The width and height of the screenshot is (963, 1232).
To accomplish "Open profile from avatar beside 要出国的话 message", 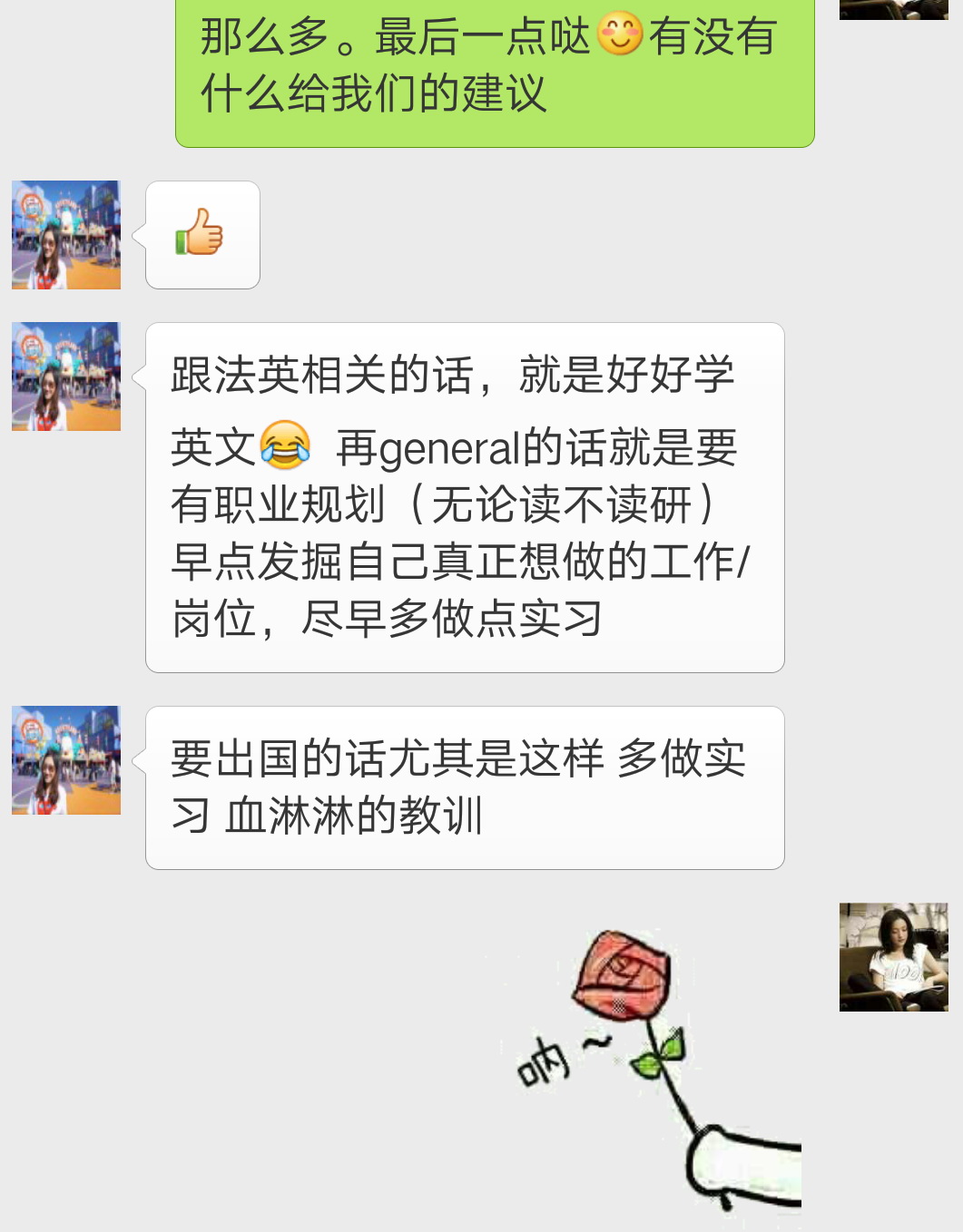I will [x=66, y=760].
